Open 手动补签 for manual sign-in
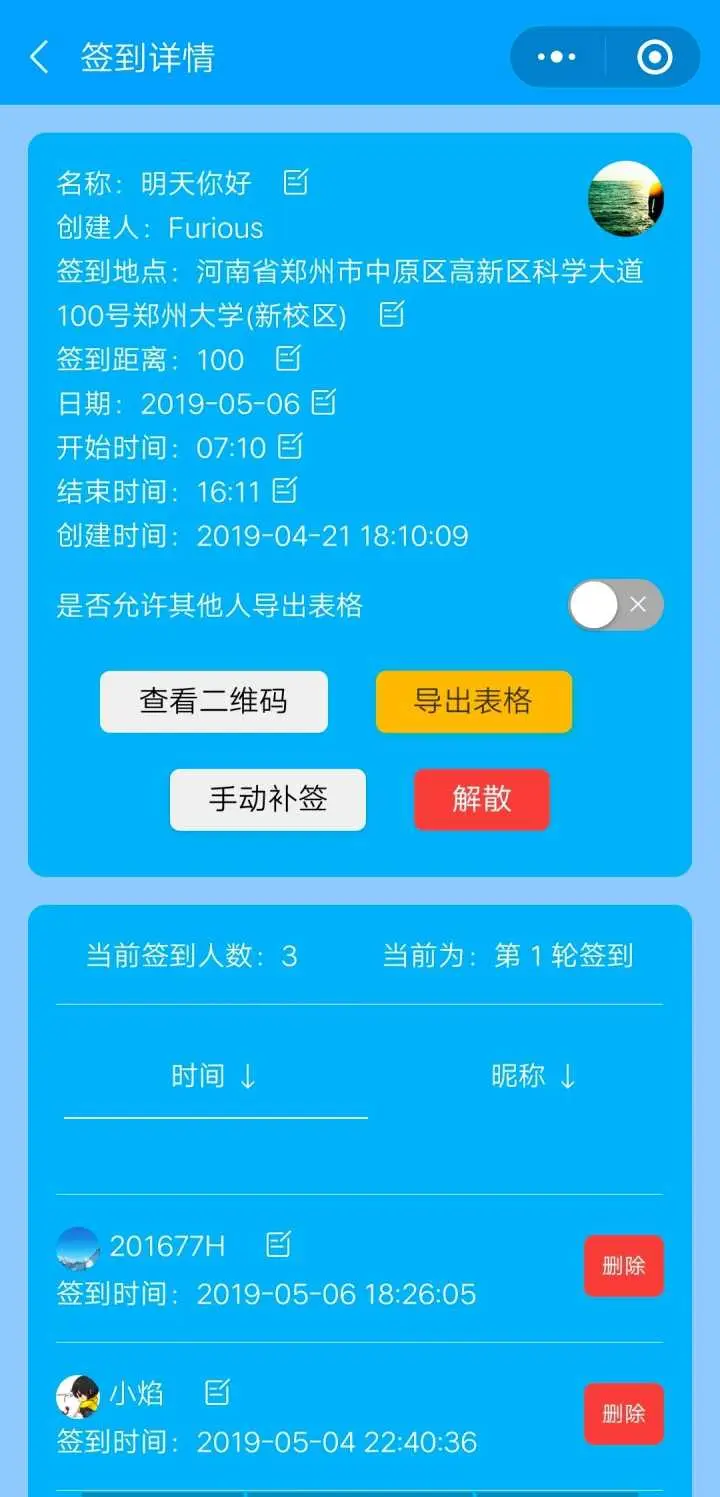This screenshot has width=720, height=1497. click(267, 799)
